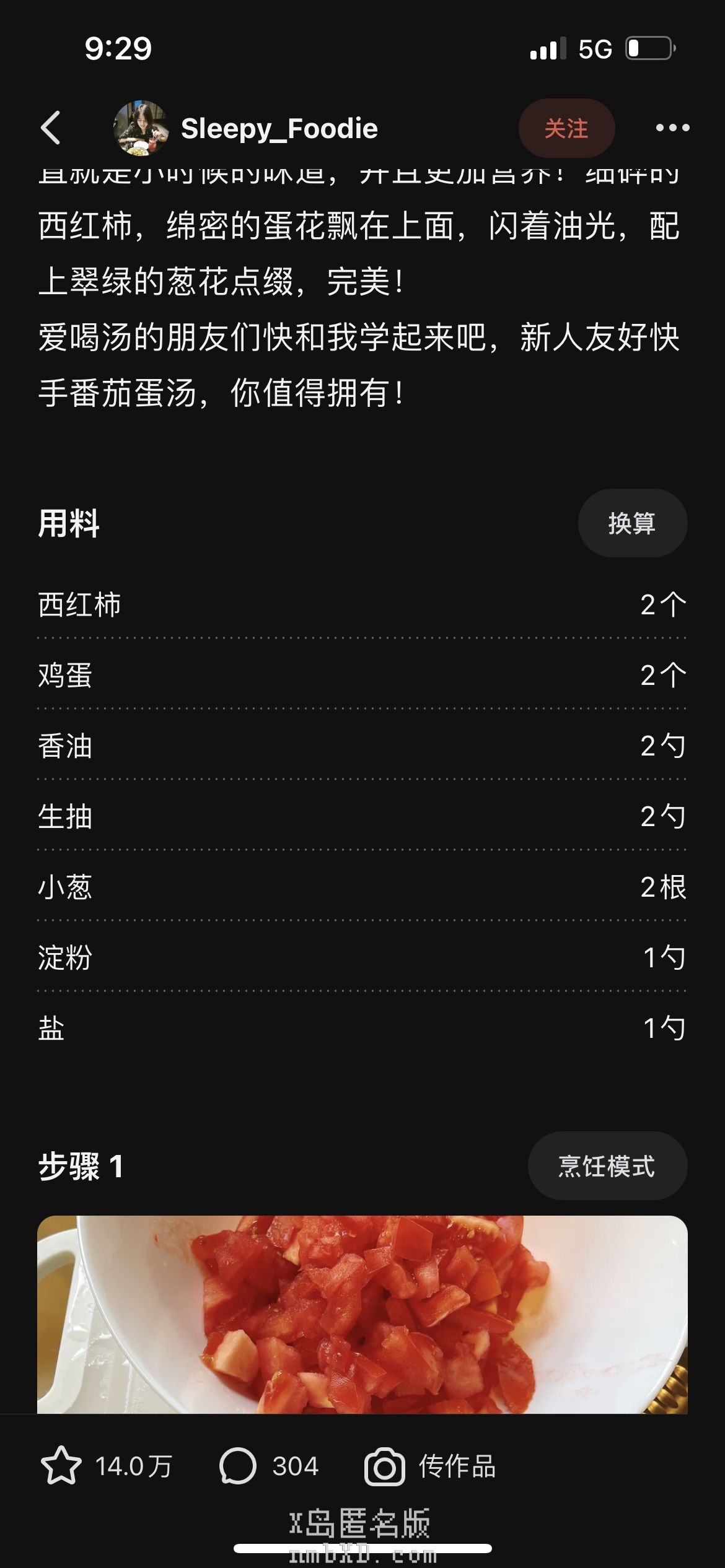
Task: Tap 换算 to convert ingredient amounts
Action: click(632, 523)
